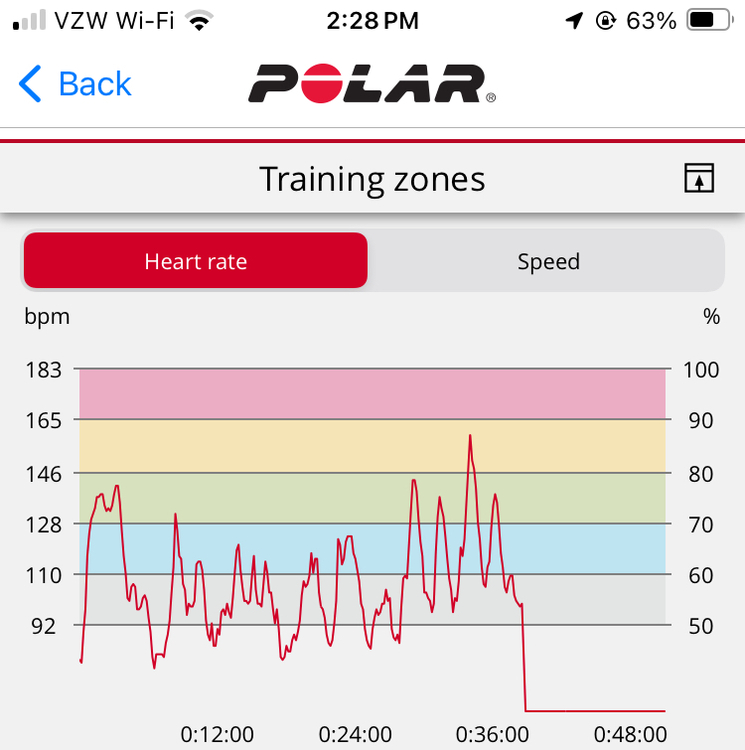The image size is (745, 750).
Task: Switch to the Speed tab
Action: point(548,262)
